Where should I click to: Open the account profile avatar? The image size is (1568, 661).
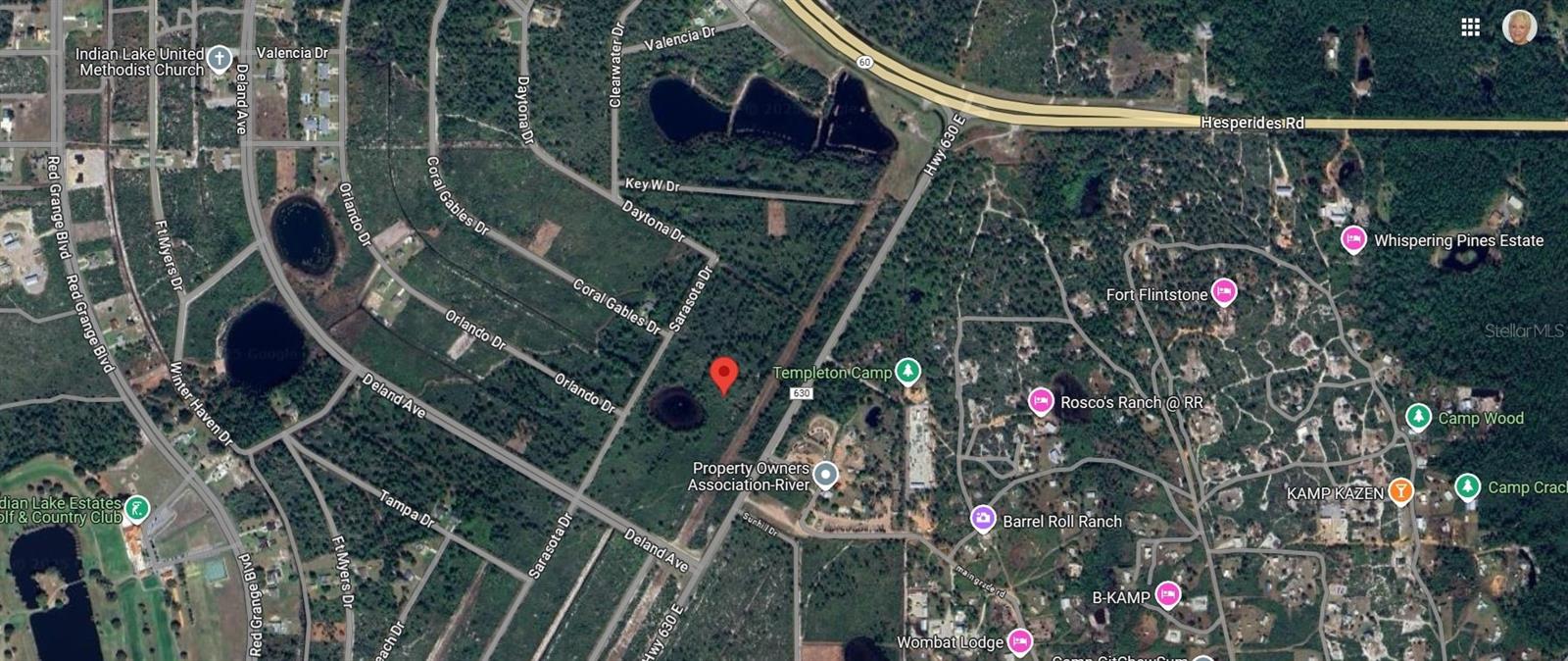pos(1519,27)
